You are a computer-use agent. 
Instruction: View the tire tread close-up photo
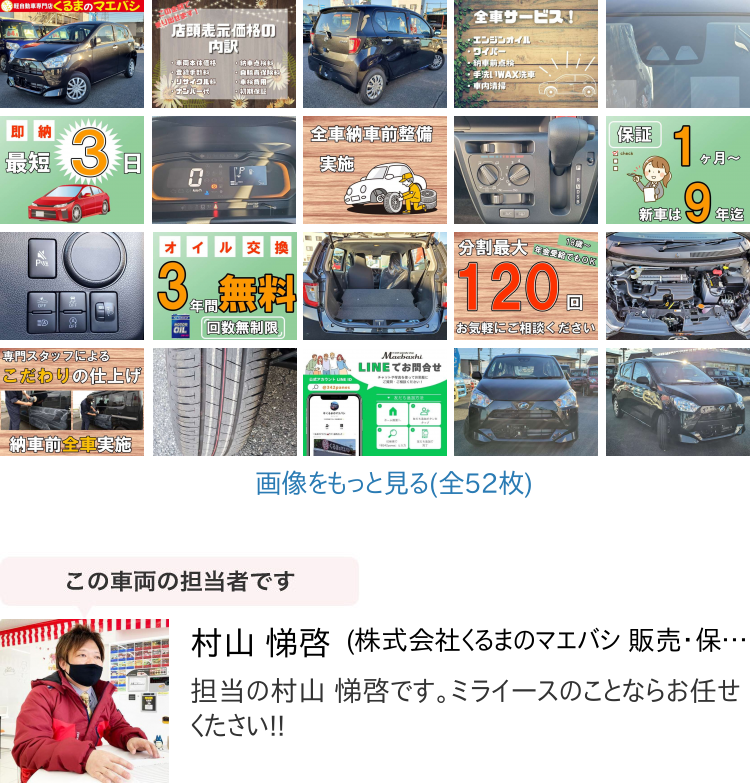[x=224, y=402]
